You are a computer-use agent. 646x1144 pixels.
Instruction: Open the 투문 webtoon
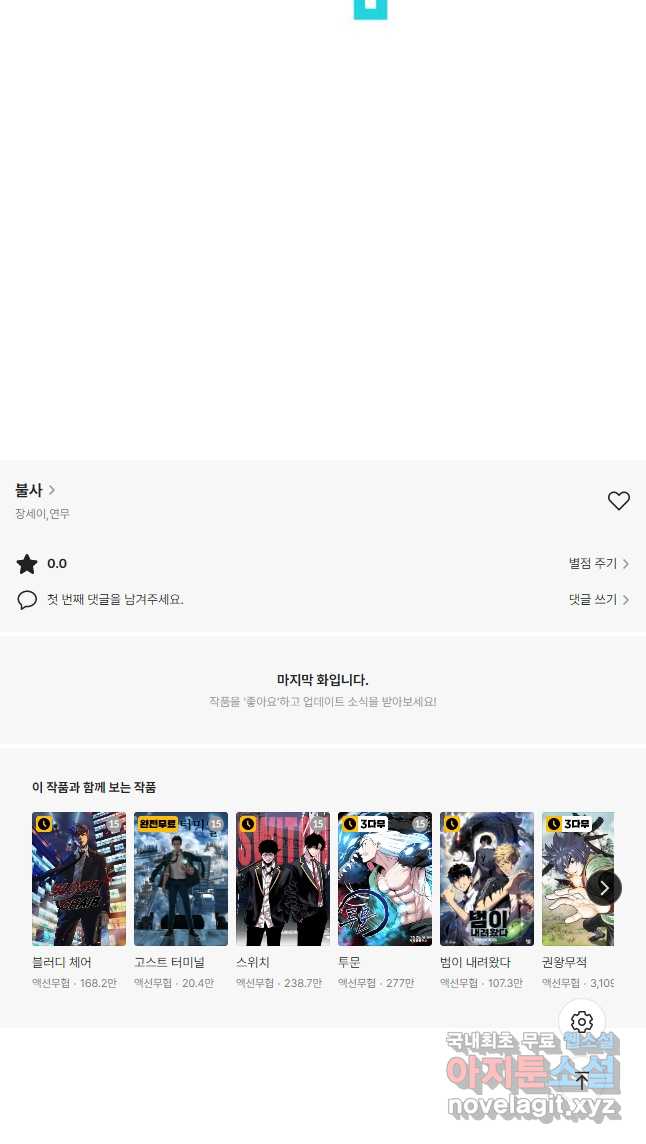385,879
